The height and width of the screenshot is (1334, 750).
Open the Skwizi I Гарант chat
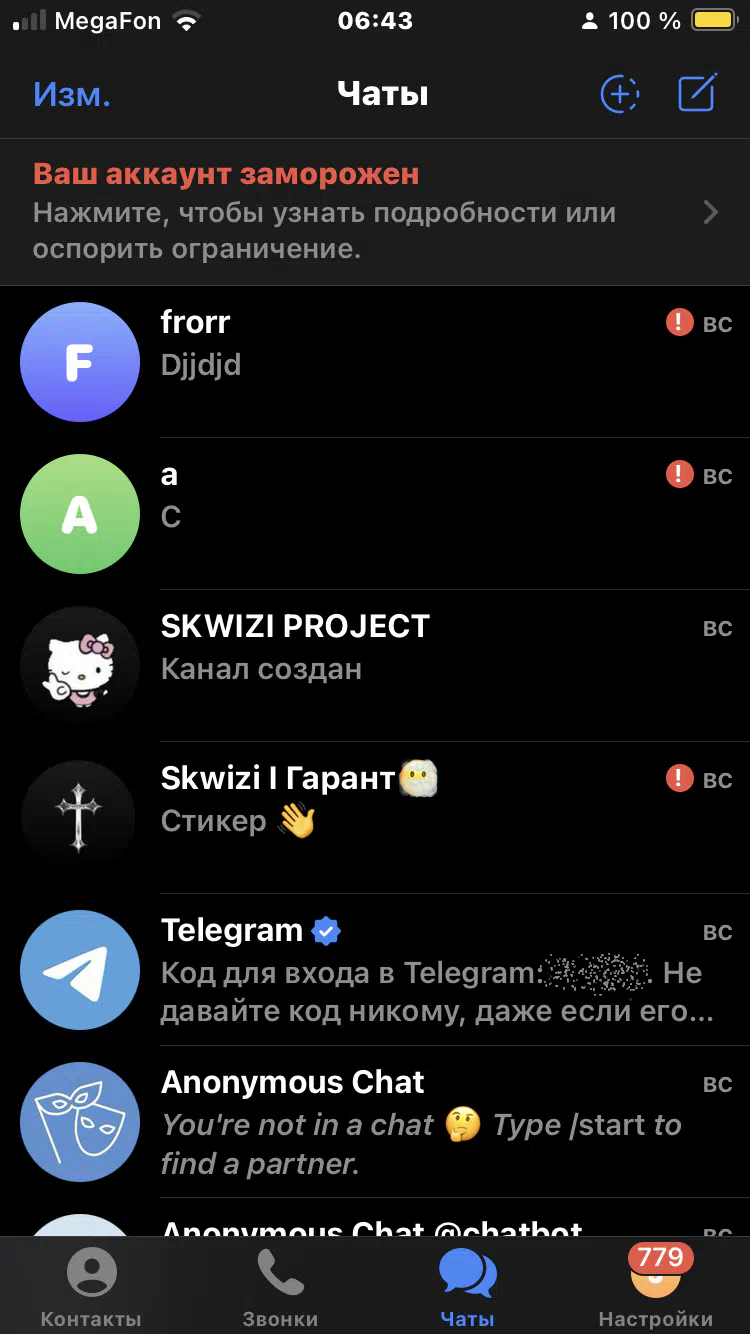tap(375, 818)
